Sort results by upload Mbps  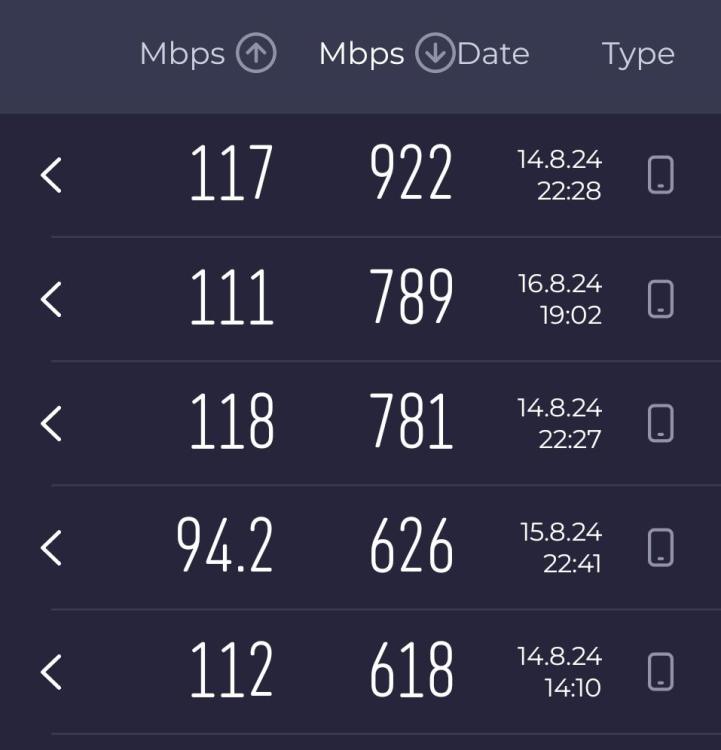207,54
